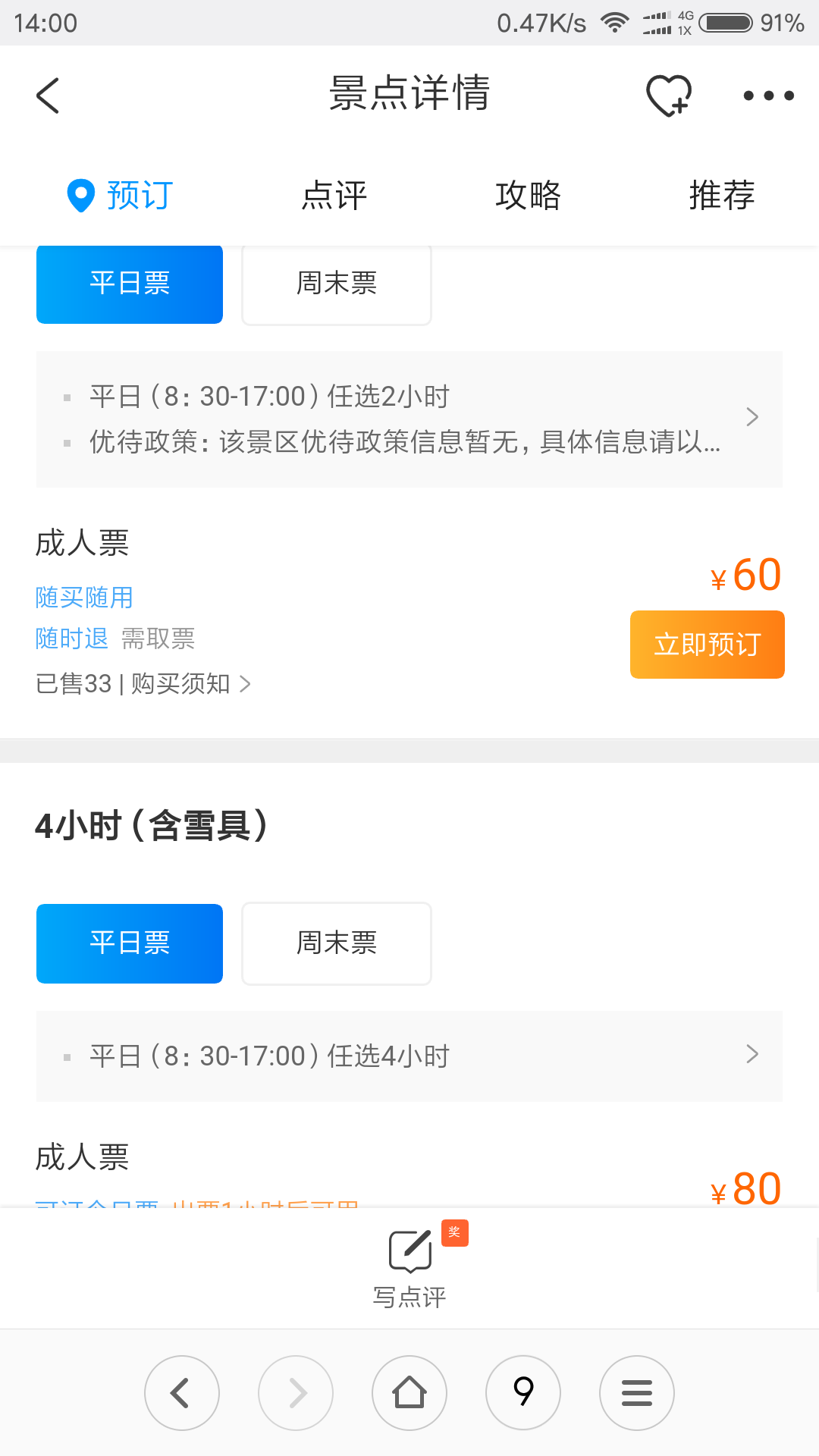
Task: Expand the 任选4小时 ticket details
Action: click(x=409, y=1056)
